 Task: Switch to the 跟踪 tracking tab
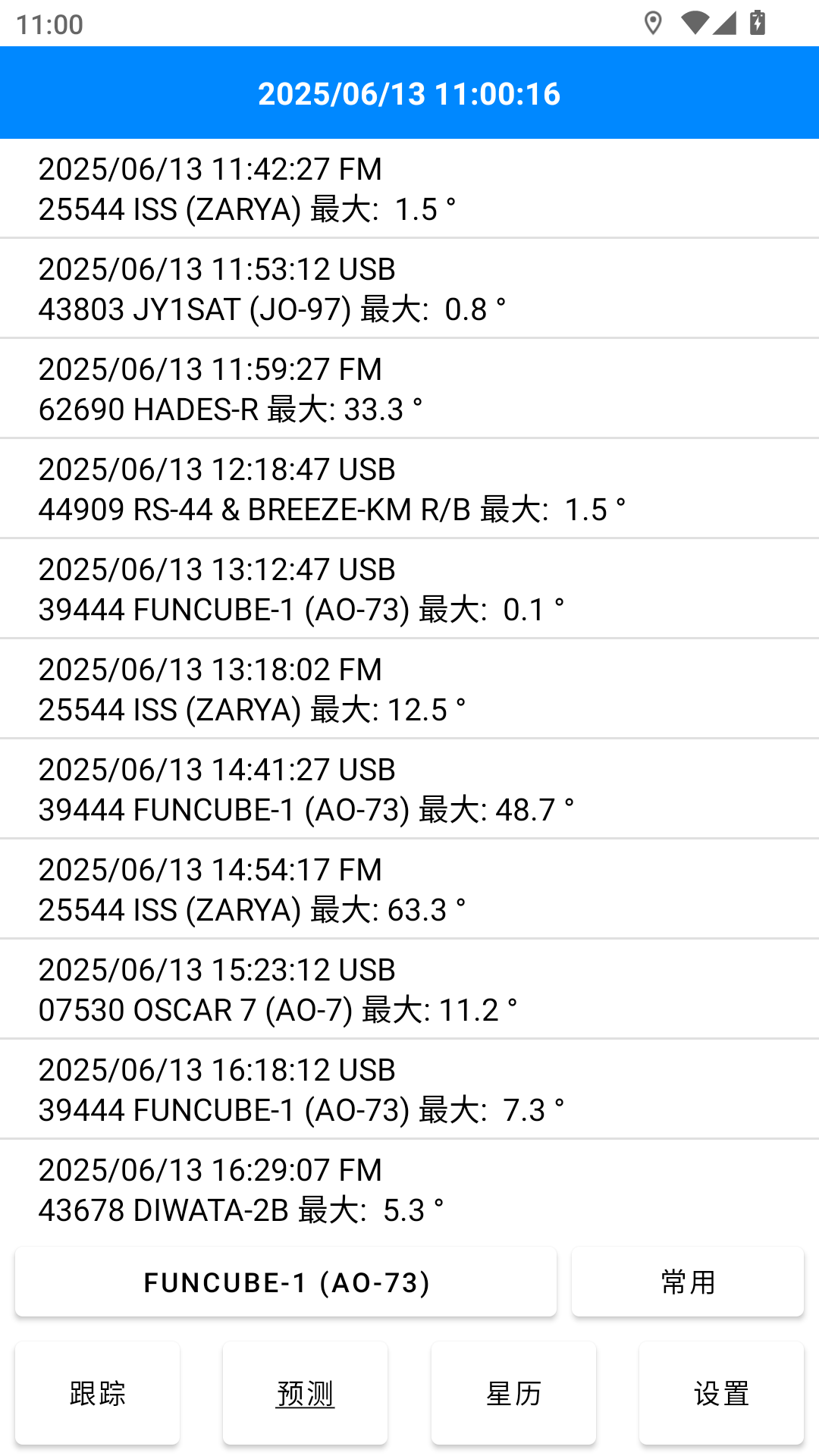click(x=98, y=1393)
